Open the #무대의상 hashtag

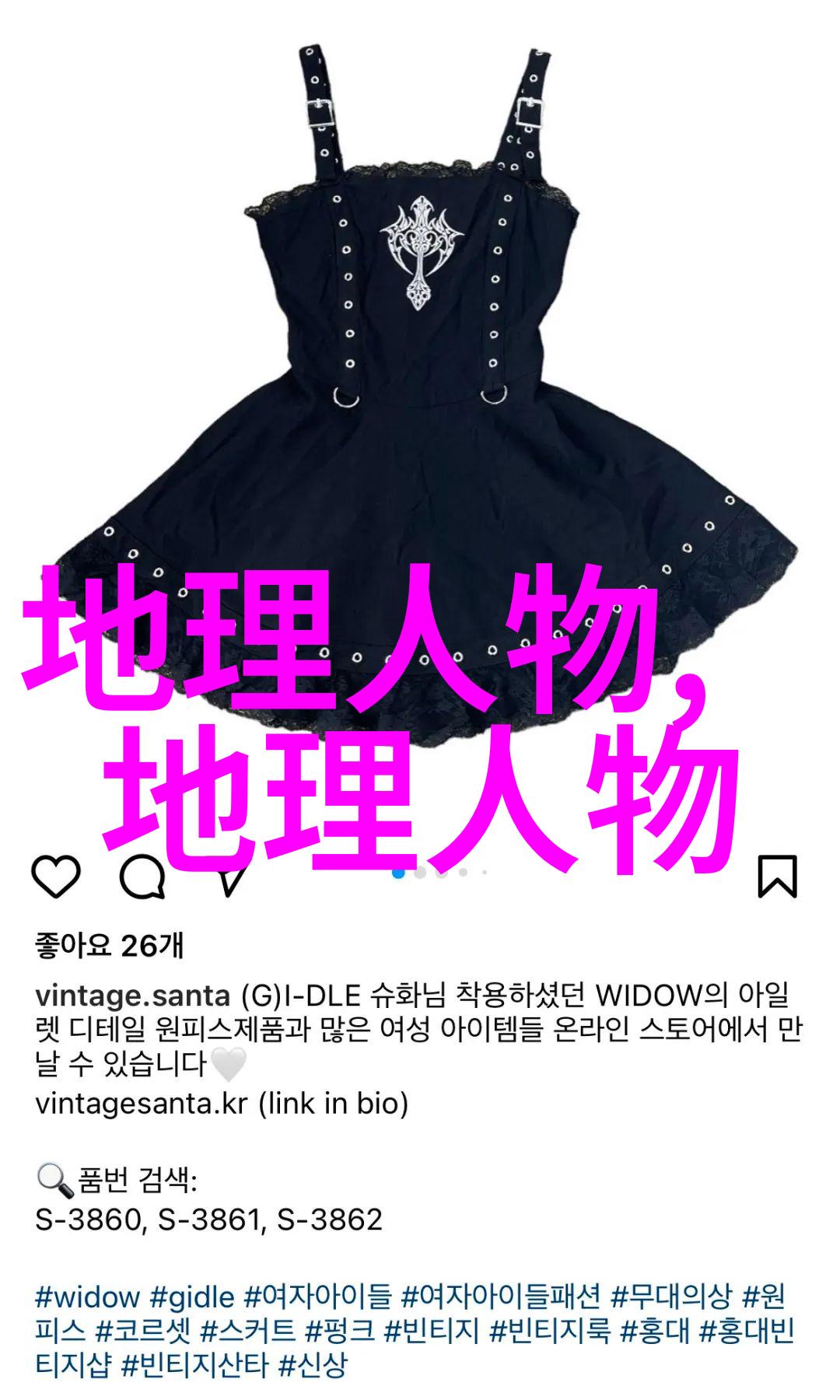[x=671, y=1297]
